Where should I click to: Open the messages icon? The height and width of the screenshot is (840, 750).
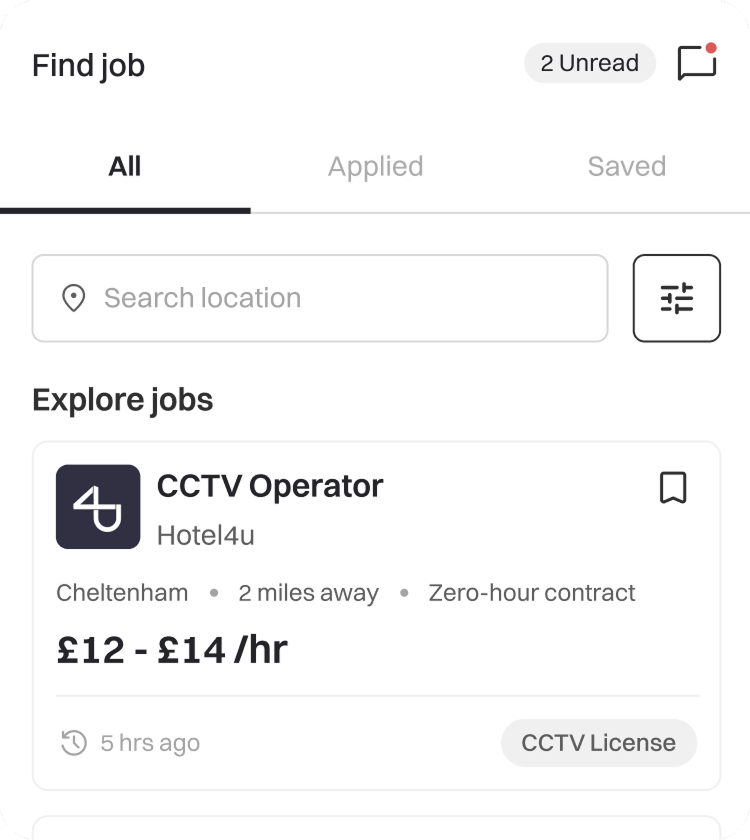click(697, 63)
